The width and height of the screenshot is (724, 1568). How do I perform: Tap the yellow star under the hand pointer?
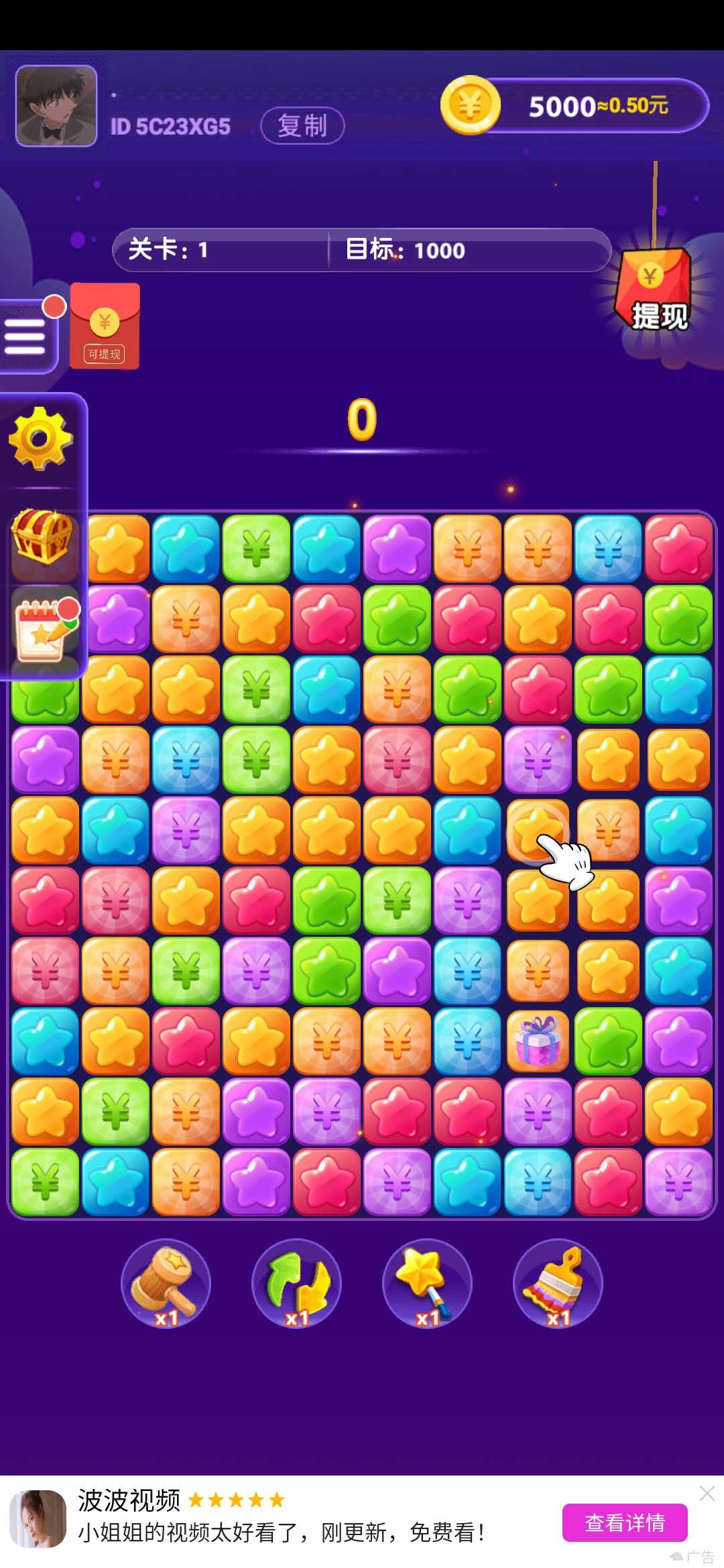(x=535, y=830)
